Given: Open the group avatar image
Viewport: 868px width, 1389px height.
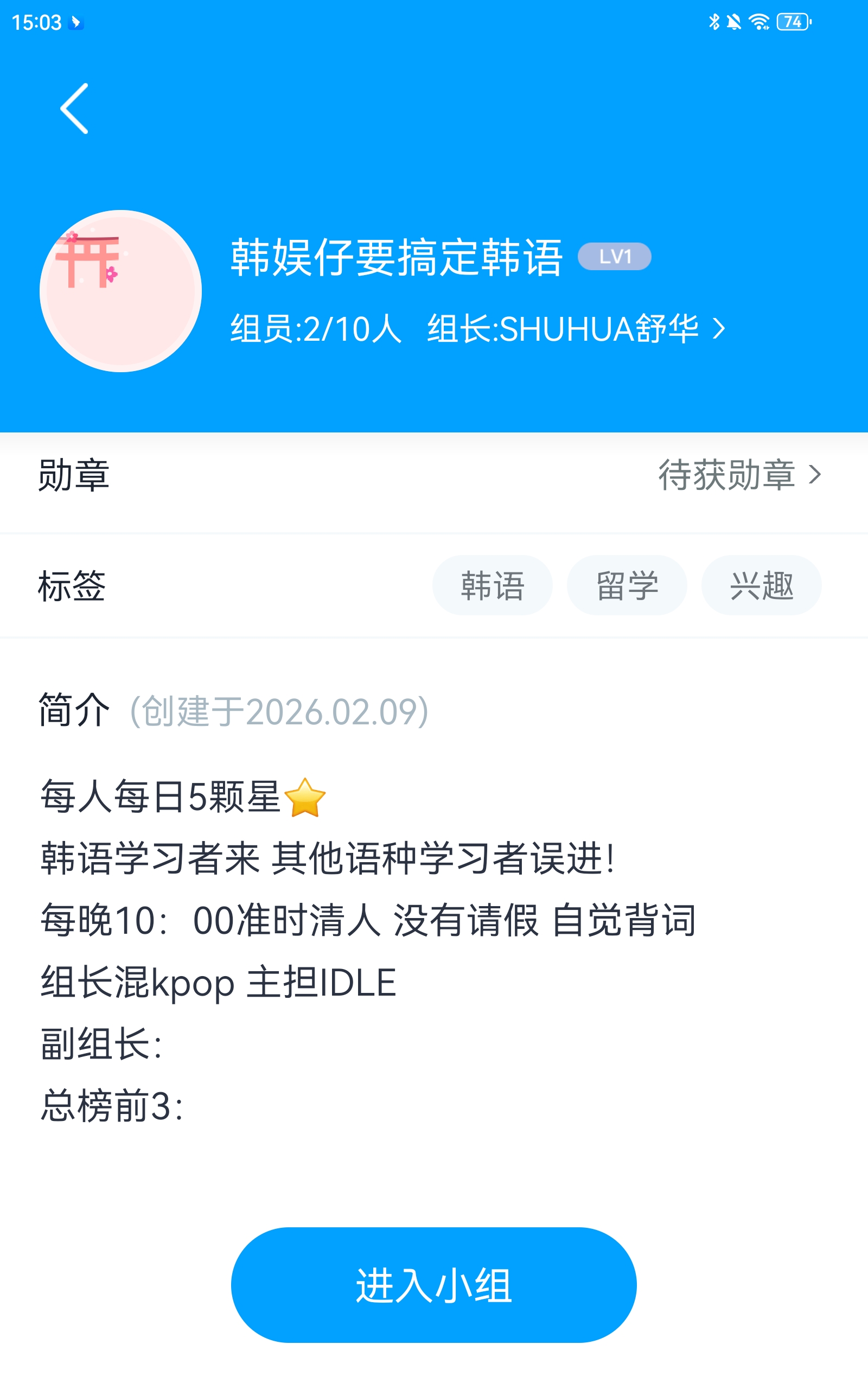Looking at the screenshot, I should pyautogui.click(x=120, y=290).
